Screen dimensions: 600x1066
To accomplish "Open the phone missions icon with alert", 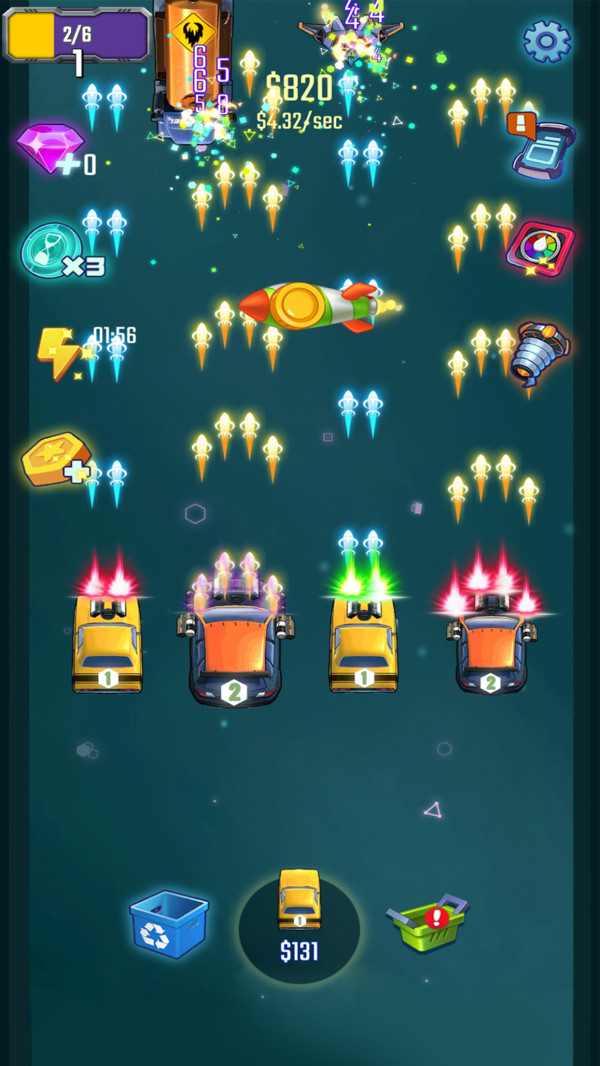I will coord(541,147).
